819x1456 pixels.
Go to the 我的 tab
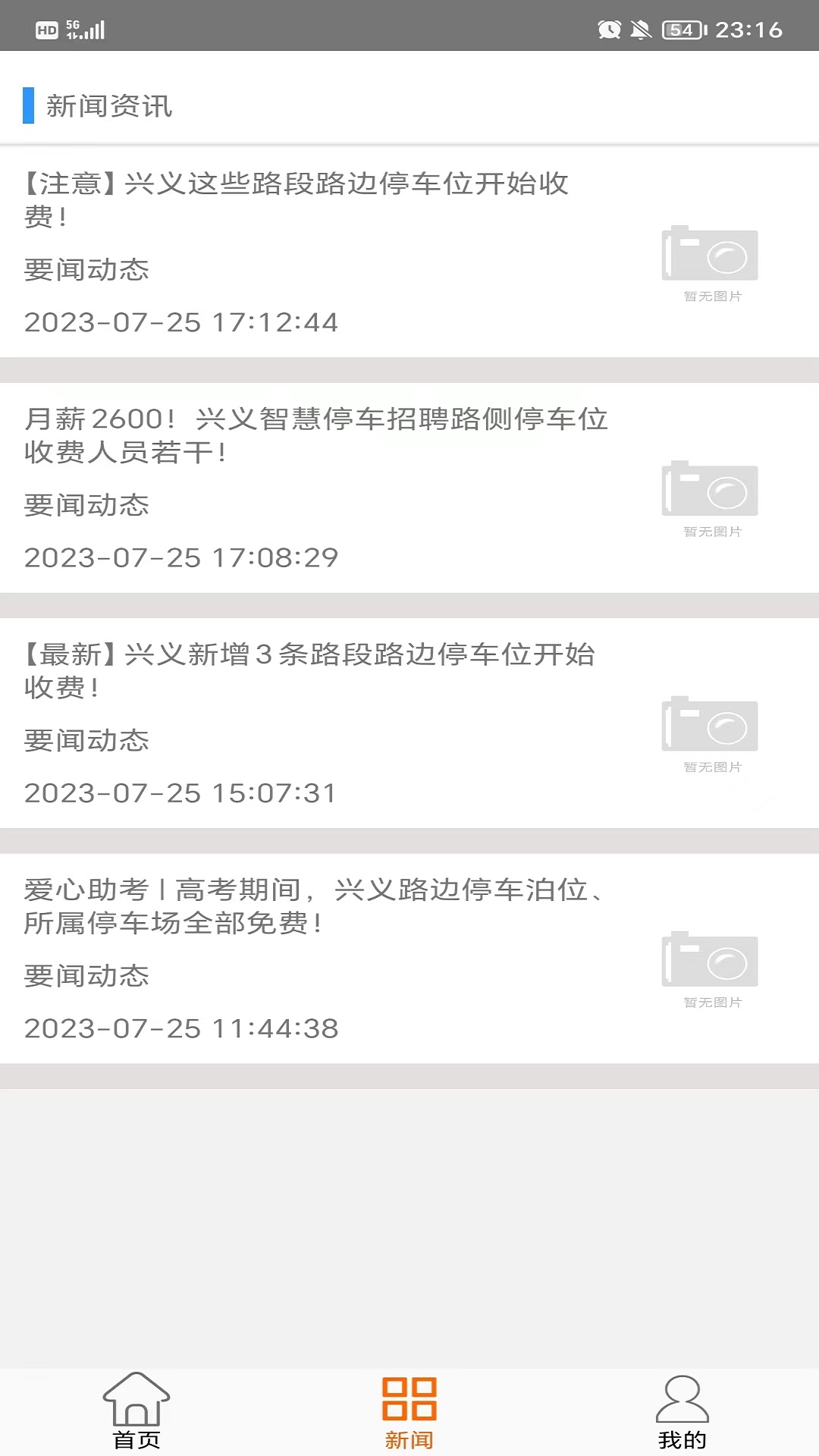(x=682, y=1411)
